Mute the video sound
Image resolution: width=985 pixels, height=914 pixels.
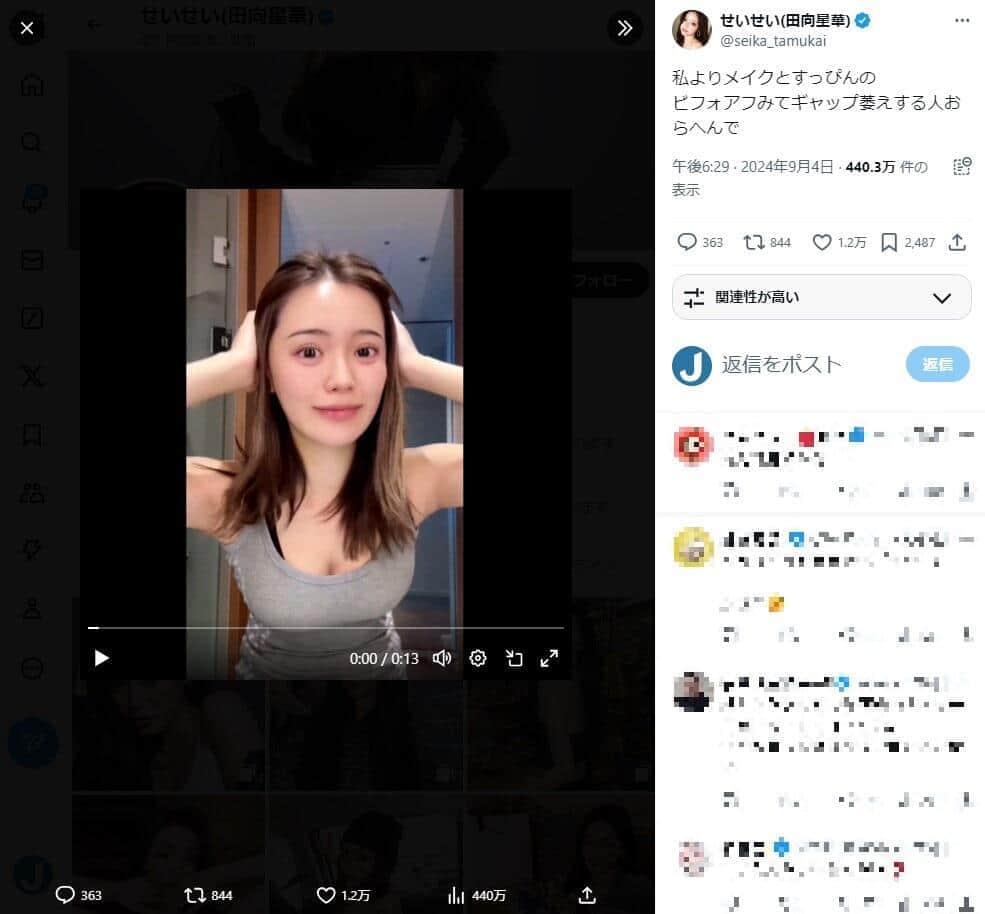point(442,658)
